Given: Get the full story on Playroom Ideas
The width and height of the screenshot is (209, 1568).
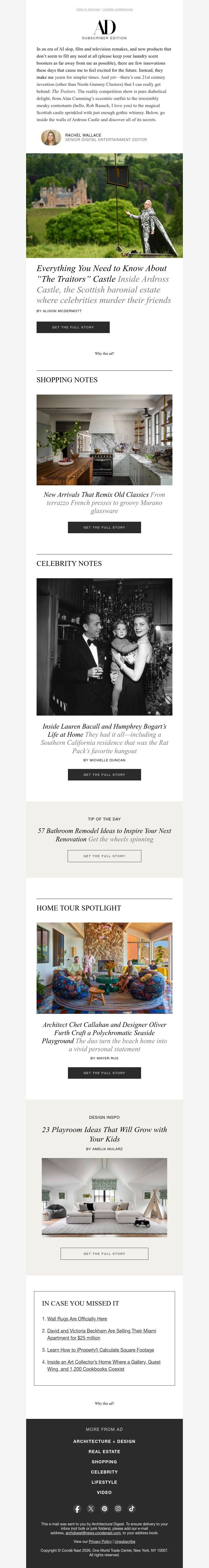Looking at the screenshot, I should [x=104, y=1249].
